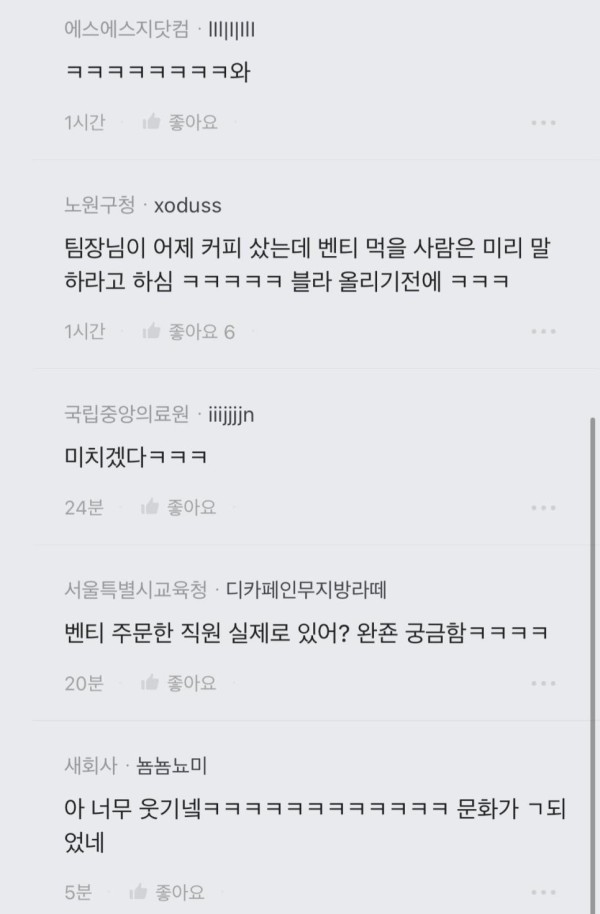Open more options on xoduss's comment
600x914 pixels.
543,331
